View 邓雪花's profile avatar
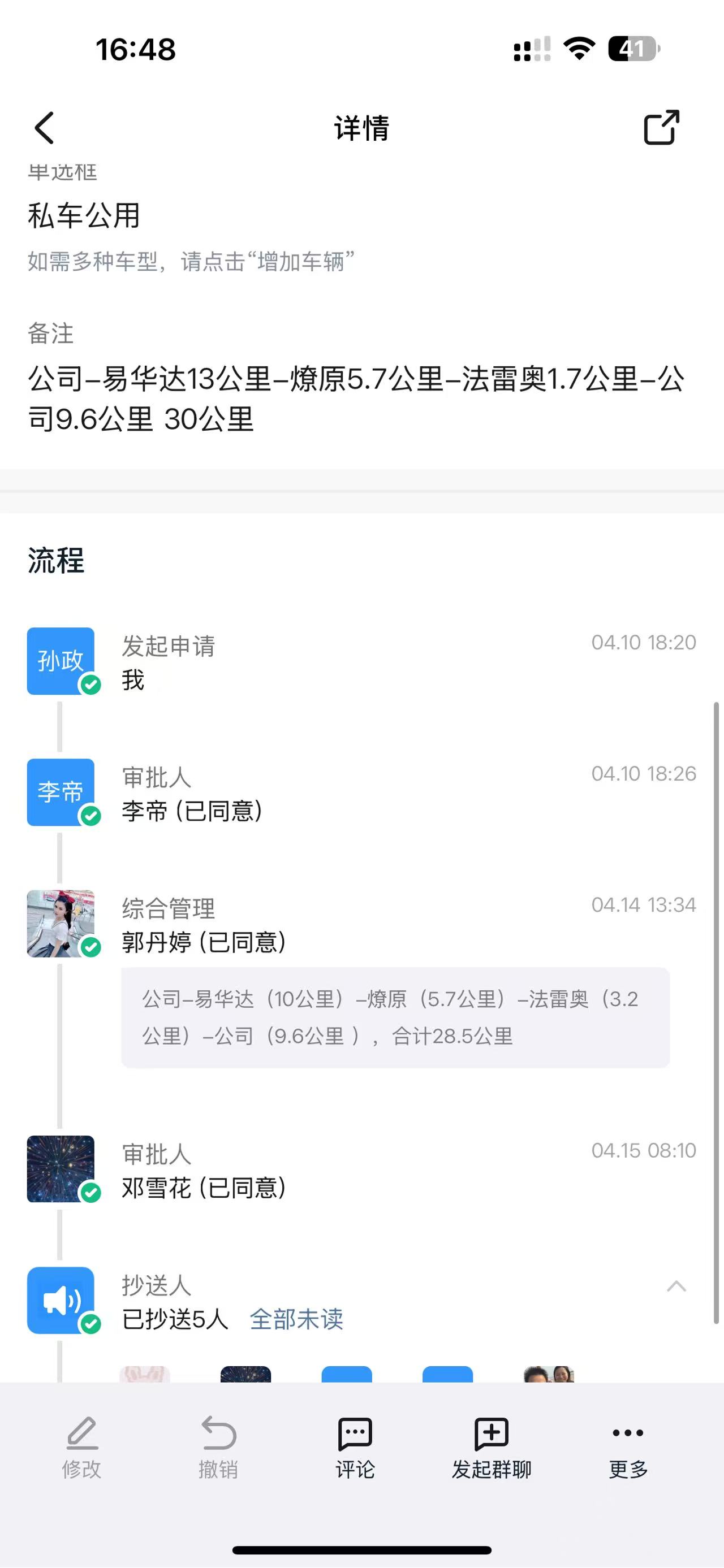This screenshot has width=724, height=1568. point(61,1169)
